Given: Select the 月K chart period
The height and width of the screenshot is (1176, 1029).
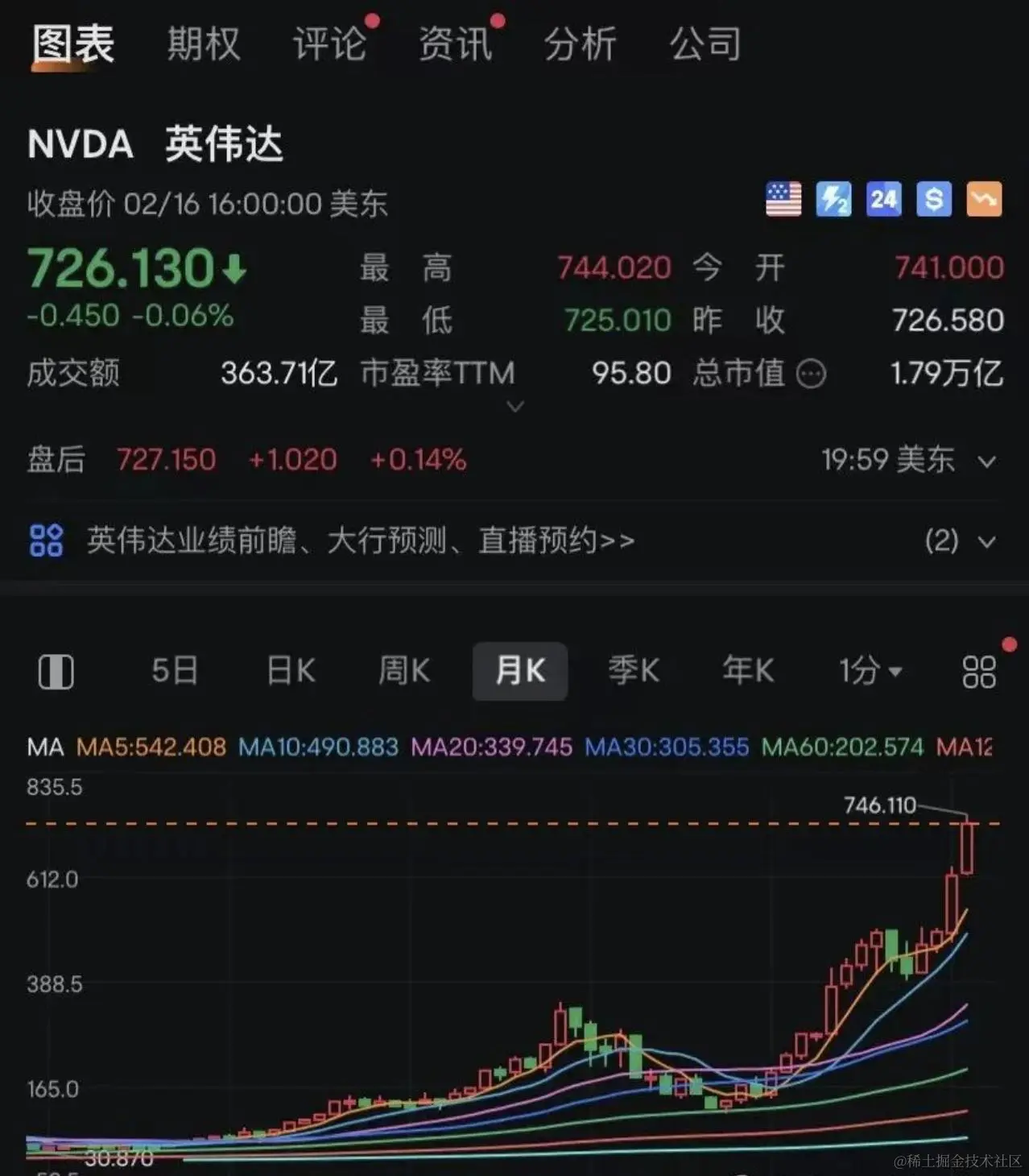Looking at the screenshot, I should [x=519, y=670].
